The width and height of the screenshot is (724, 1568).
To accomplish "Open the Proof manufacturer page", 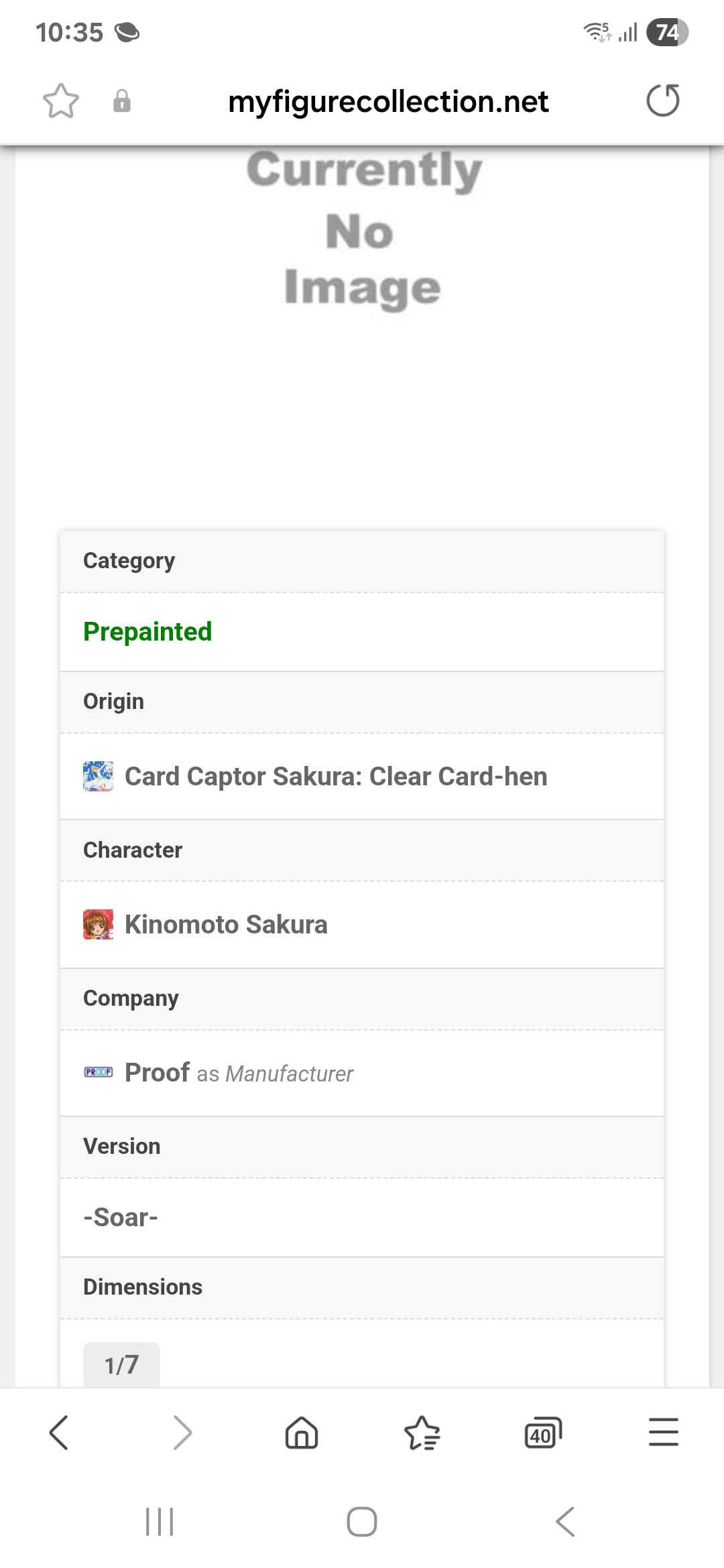I will click(157, 1073).
